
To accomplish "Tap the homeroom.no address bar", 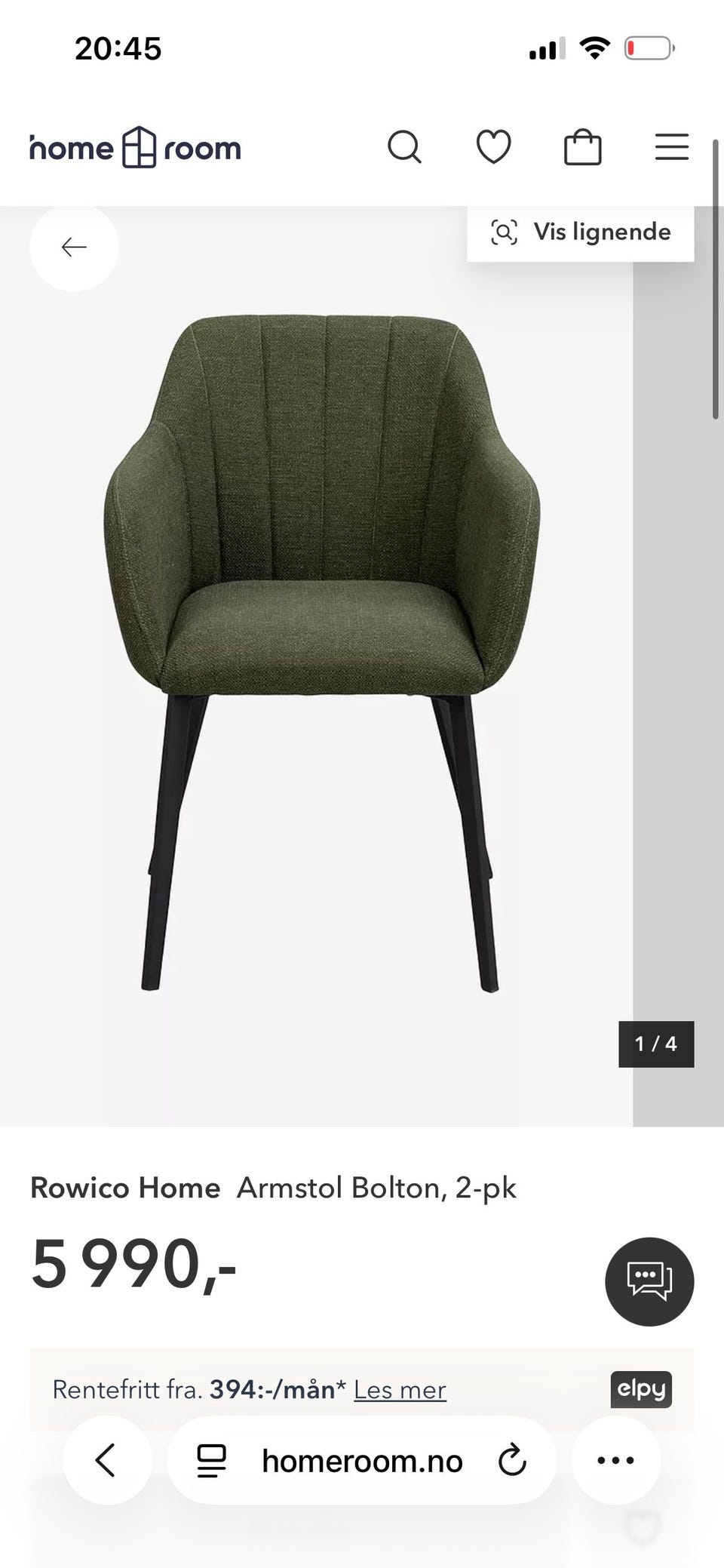I will pyautogui.click(x=362, y=1462).
